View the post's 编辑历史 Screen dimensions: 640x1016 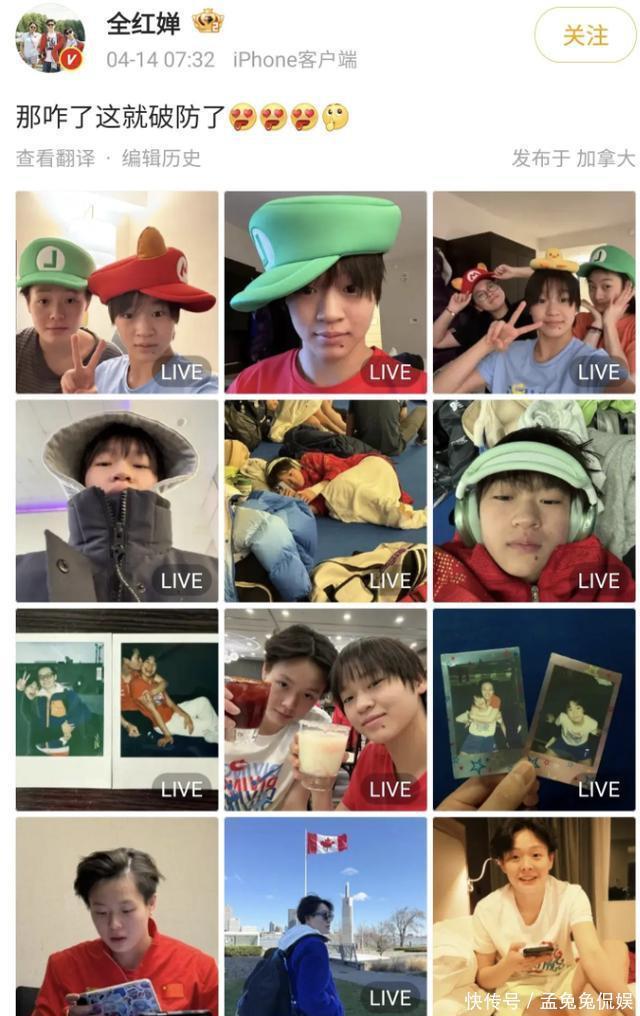pyautogui.click(x=161, y=158)
